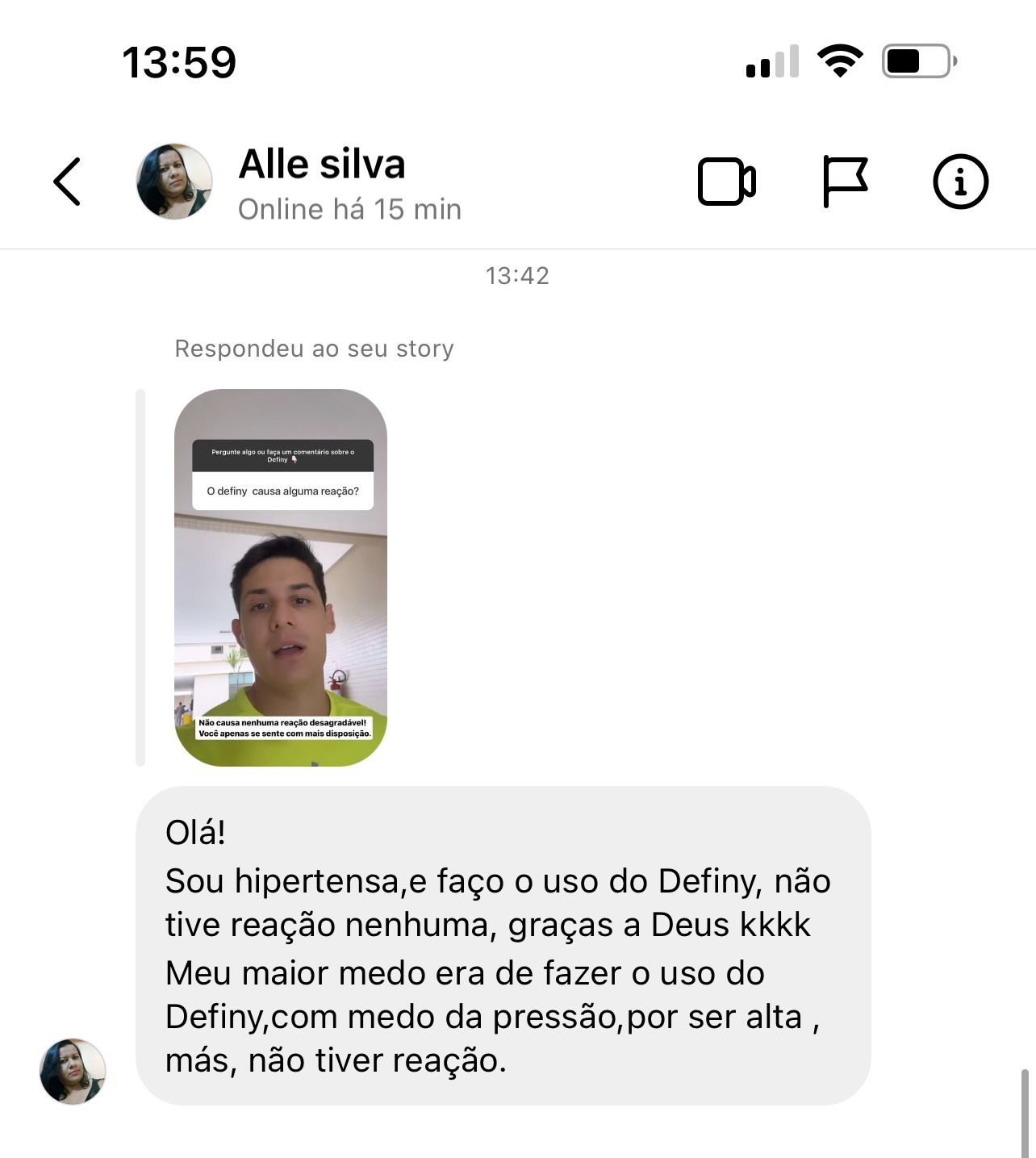The height and width of the screenshot is (1158, 1036).
Task: Tap Alle silva's avatar beside the message
Action: coord(73,1071)
